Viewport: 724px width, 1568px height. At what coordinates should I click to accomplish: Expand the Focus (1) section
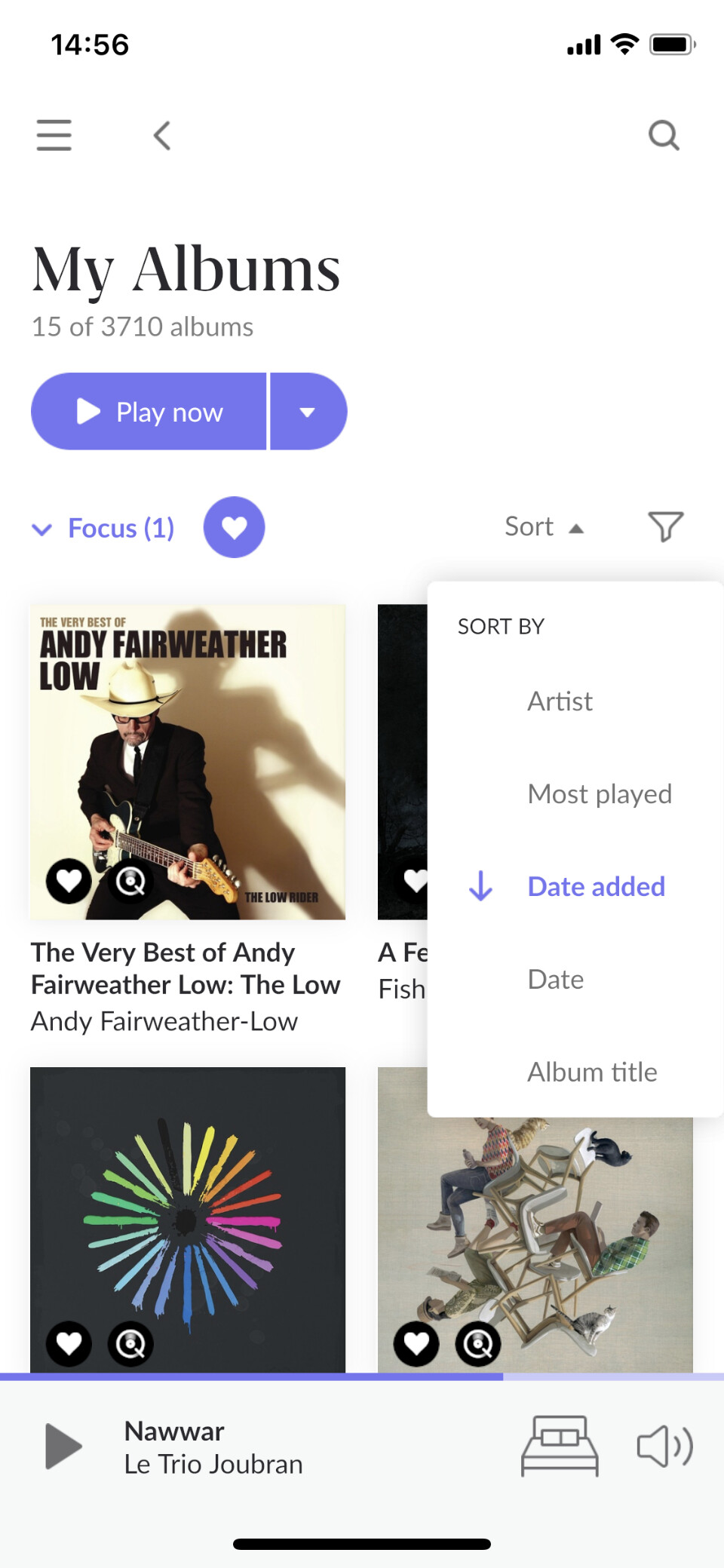click(103, 528)
